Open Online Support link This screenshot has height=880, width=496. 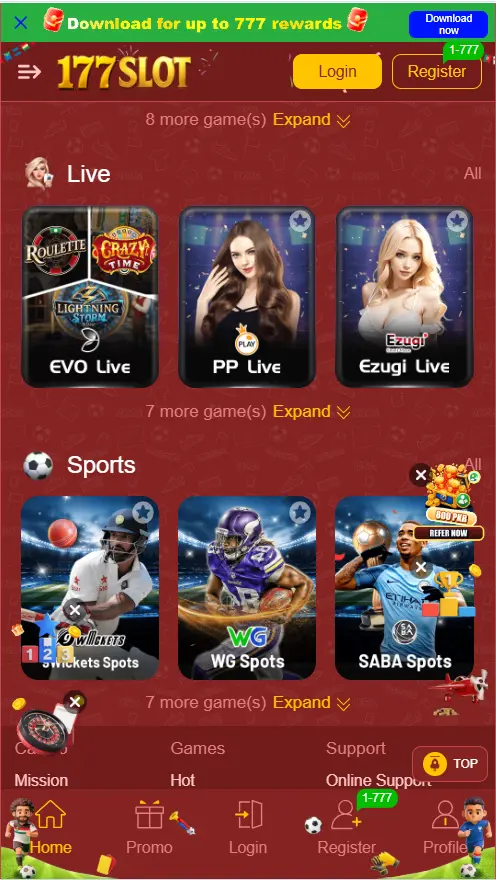tap(379, 780)
